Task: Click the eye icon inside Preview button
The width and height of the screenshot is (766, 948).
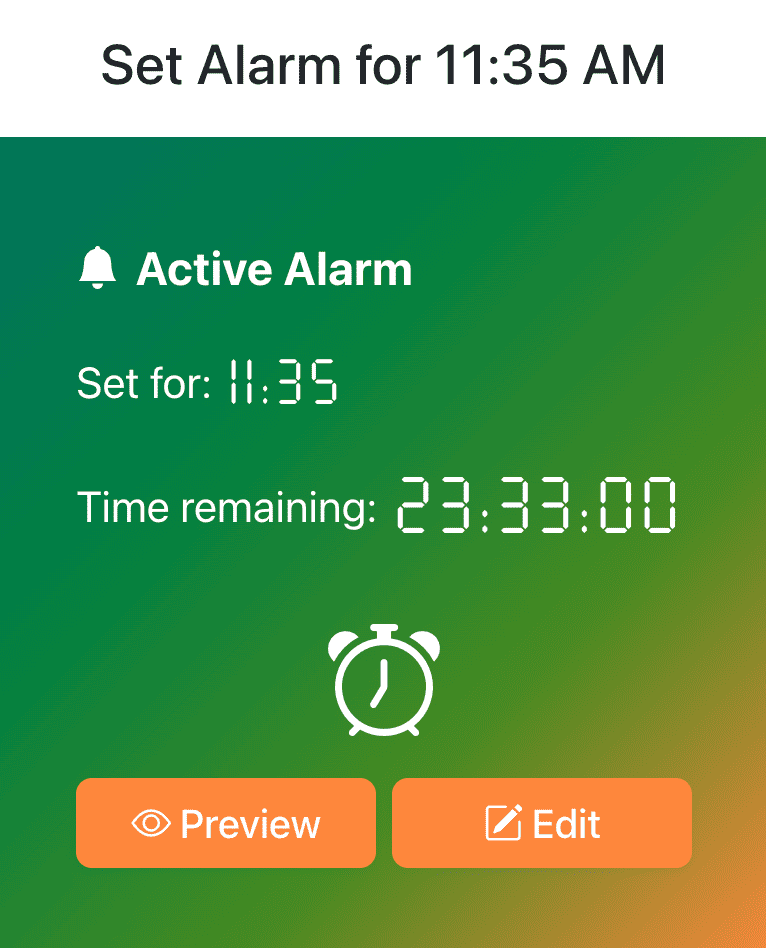Action: (x=150, y=823)
